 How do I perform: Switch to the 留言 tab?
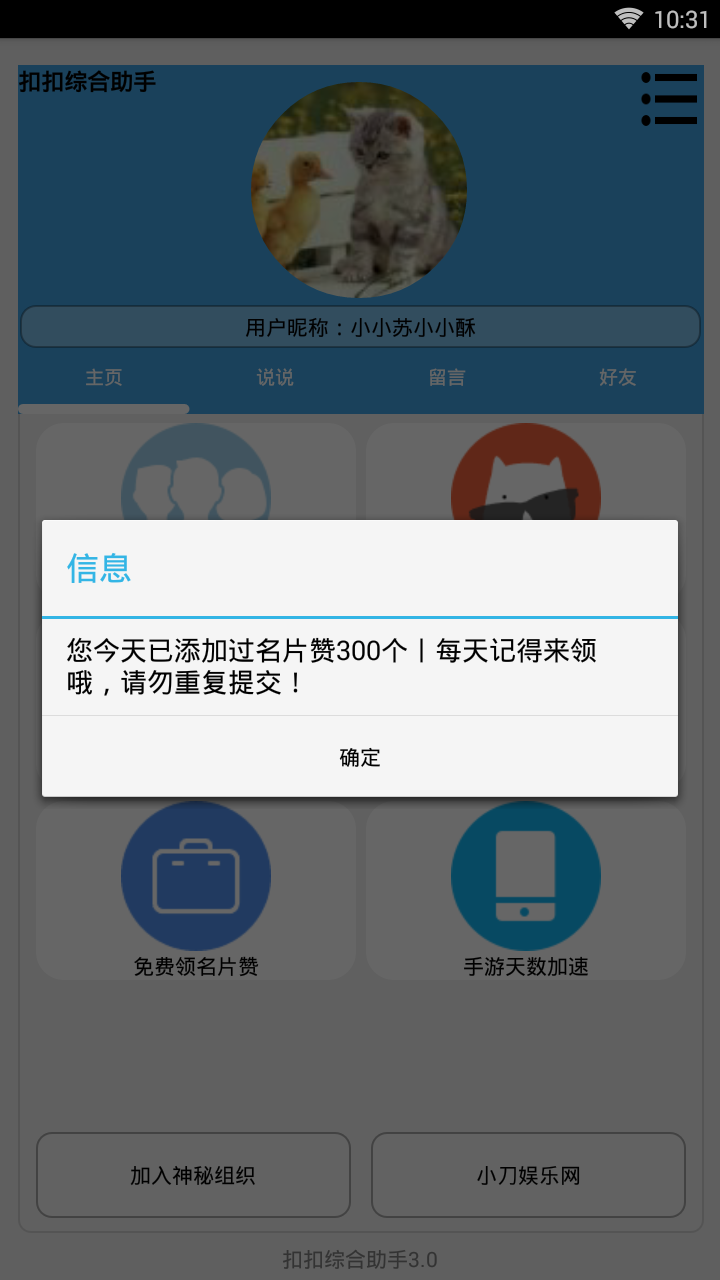point(447,377)
